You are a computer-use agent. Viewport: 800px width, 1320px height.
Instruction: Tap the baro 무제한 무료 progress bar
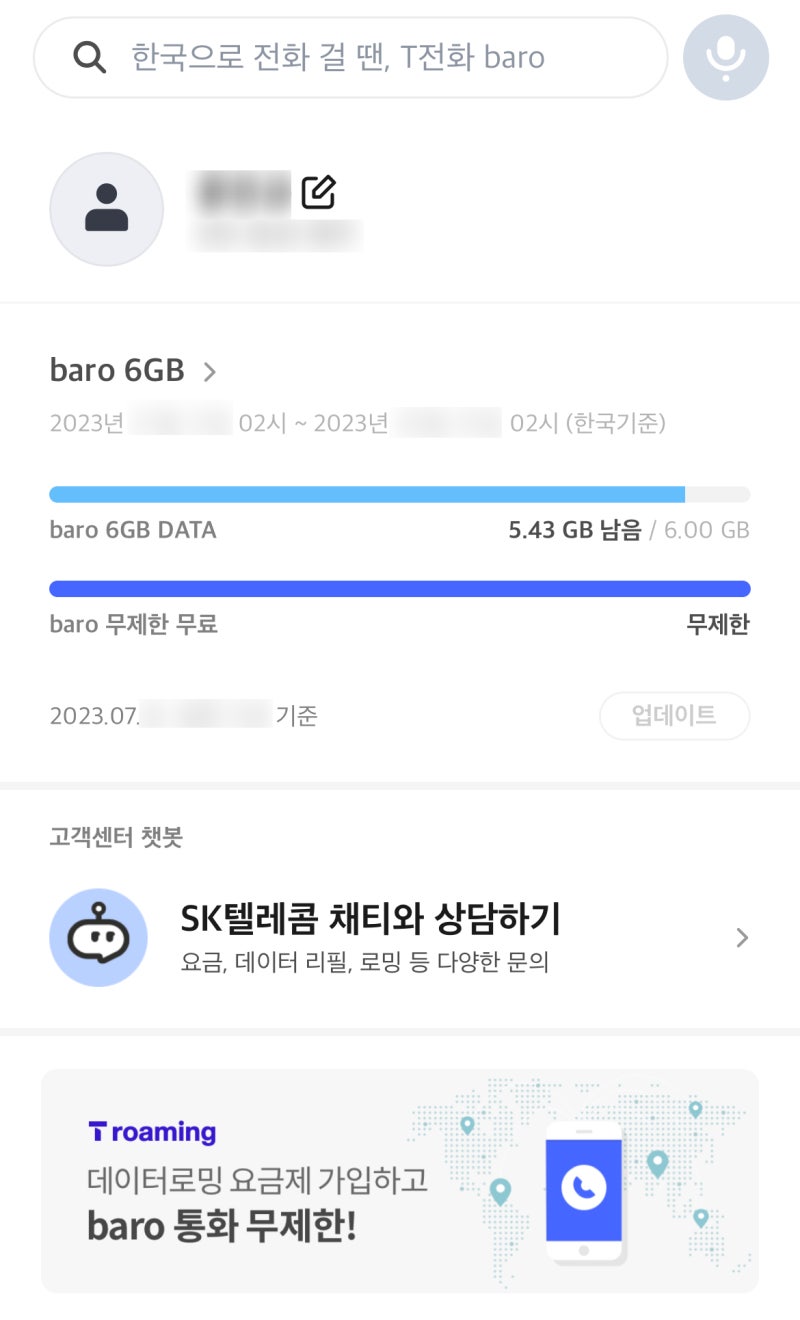400,588
